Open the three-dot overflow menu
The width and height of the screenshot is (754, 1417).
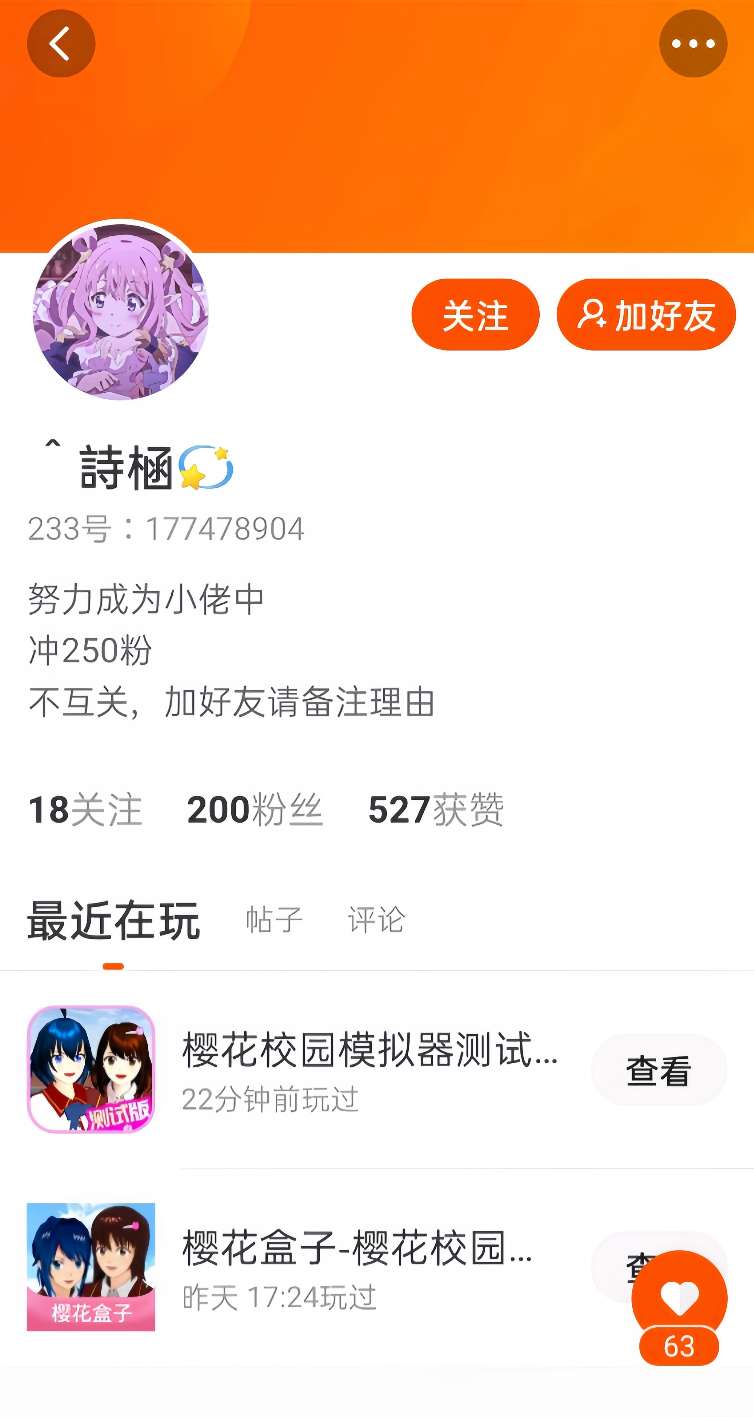click(693, 44)
